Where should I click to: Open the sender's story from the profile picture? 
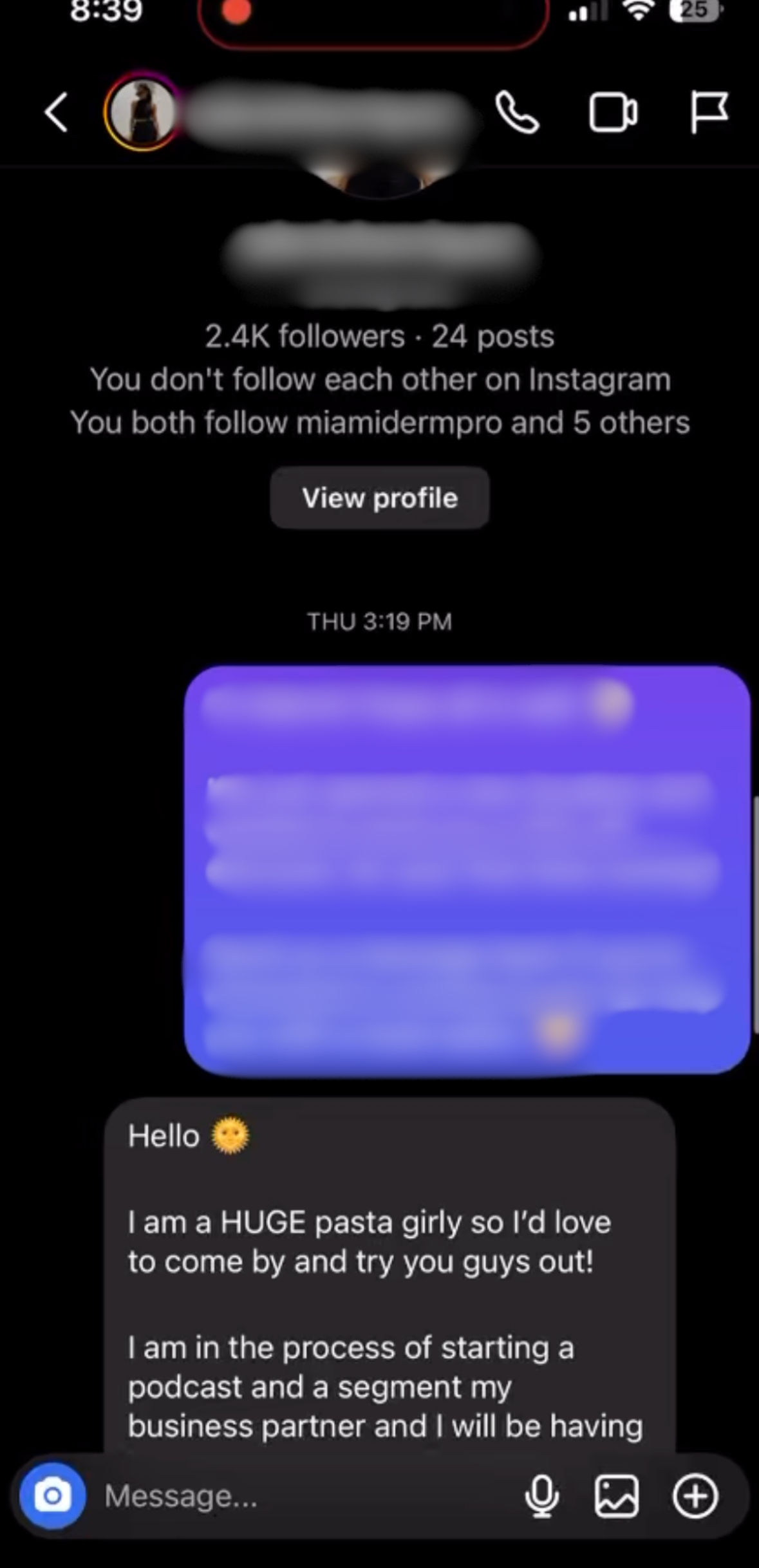(142, 112)
